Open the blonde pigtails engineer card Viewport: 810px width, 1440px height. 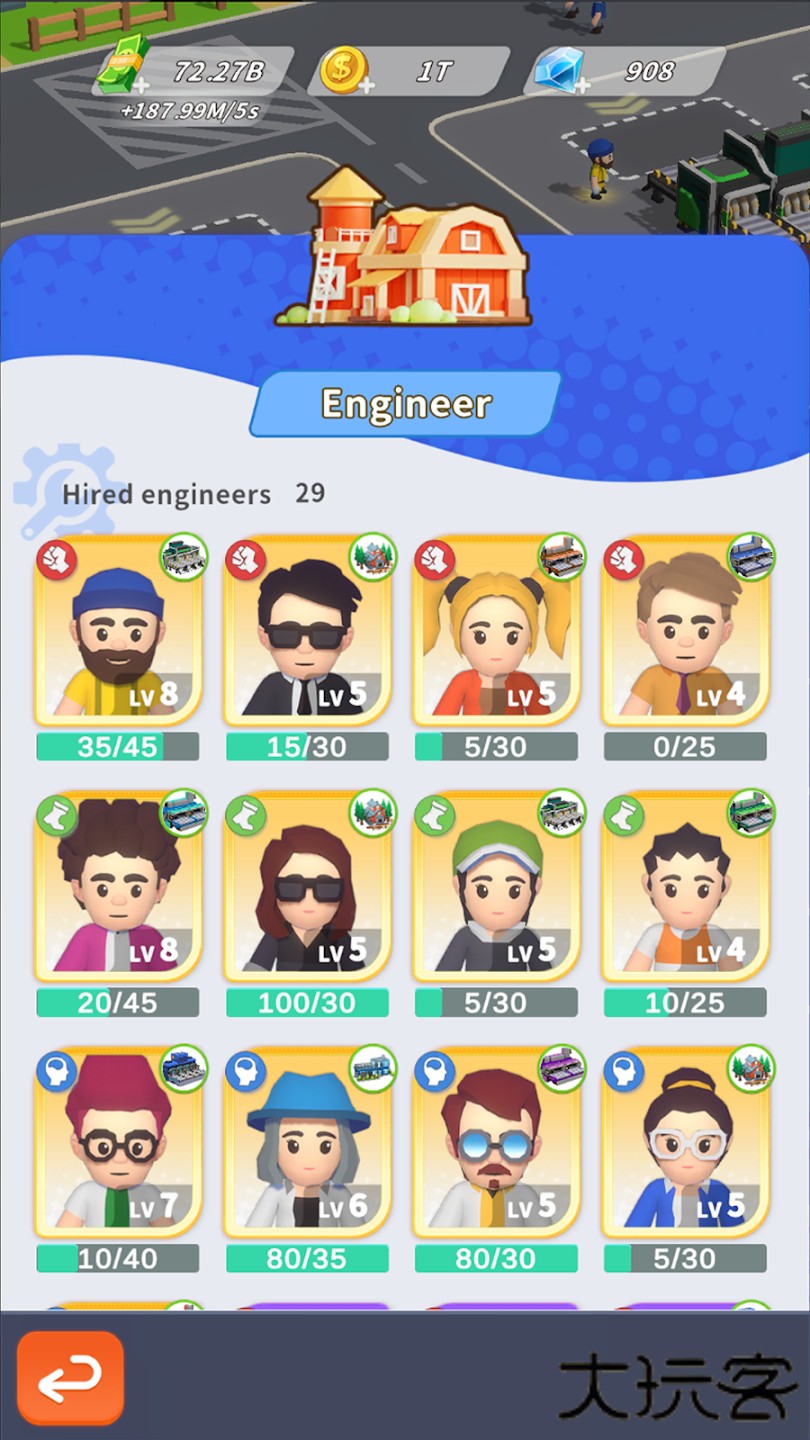coord(496,632)
